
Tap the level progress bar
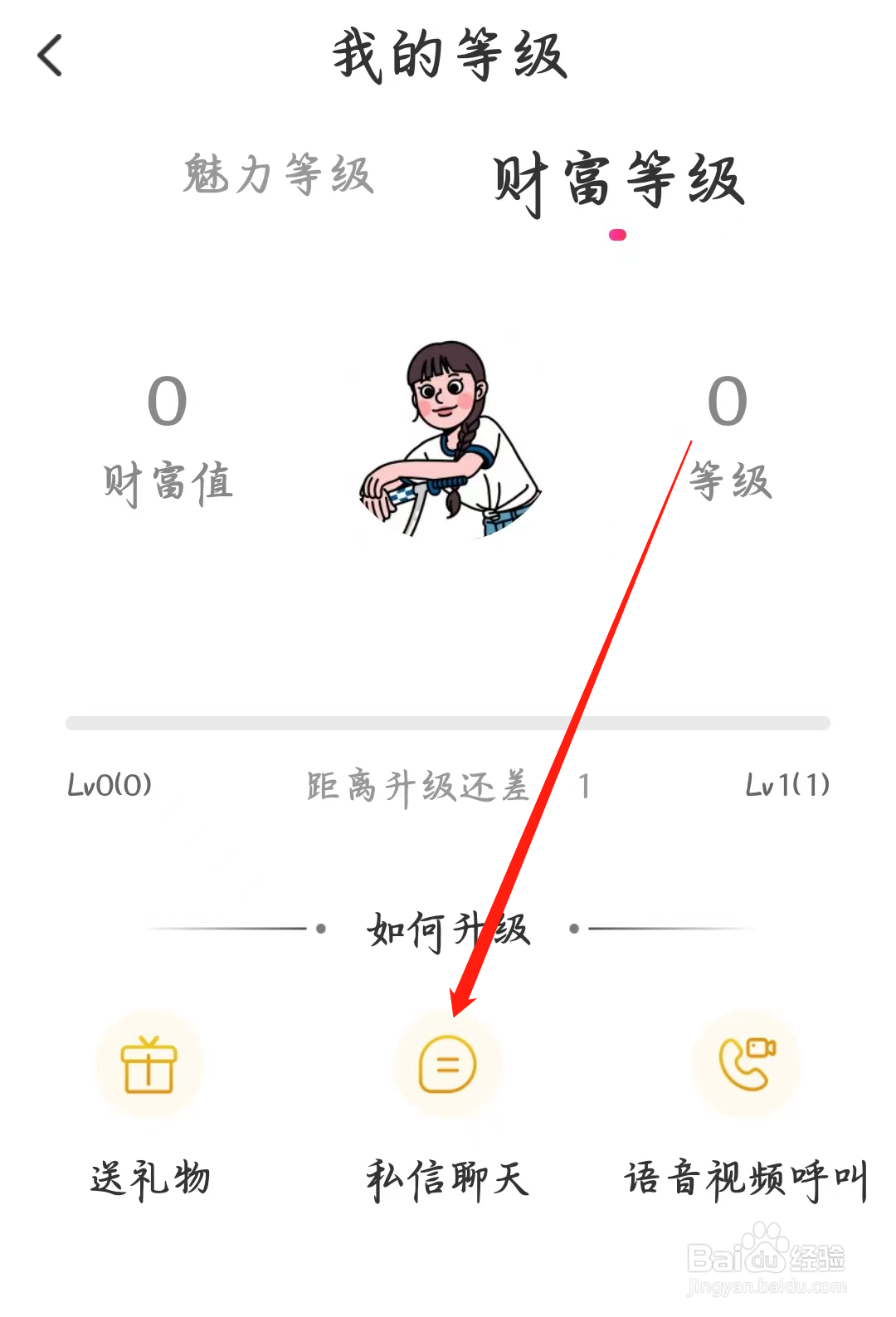[x=448, y=721]
